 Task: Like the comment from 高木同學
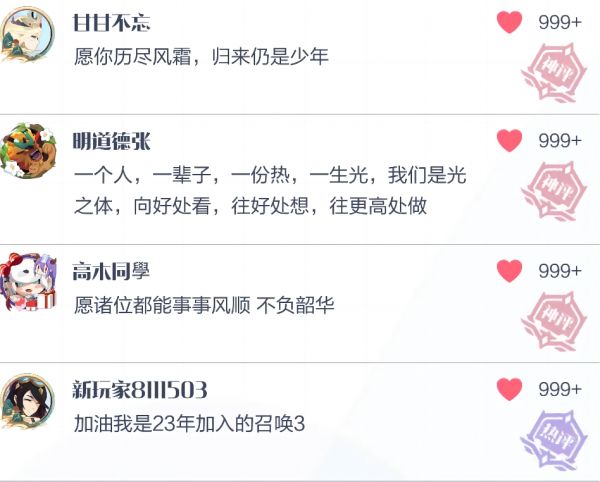point(510,270)
